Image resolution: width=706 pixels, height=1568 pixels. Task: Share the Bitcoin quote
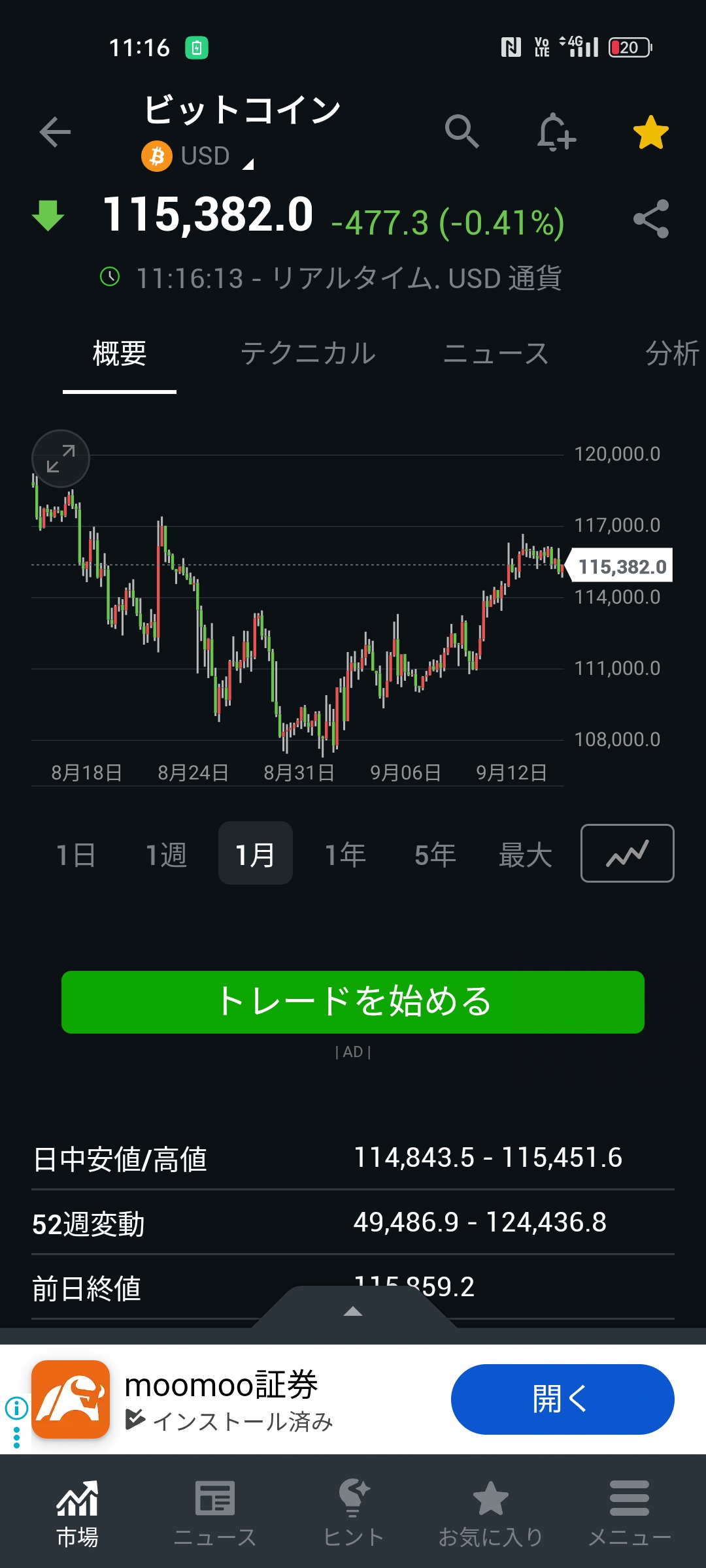coord(651,219)
